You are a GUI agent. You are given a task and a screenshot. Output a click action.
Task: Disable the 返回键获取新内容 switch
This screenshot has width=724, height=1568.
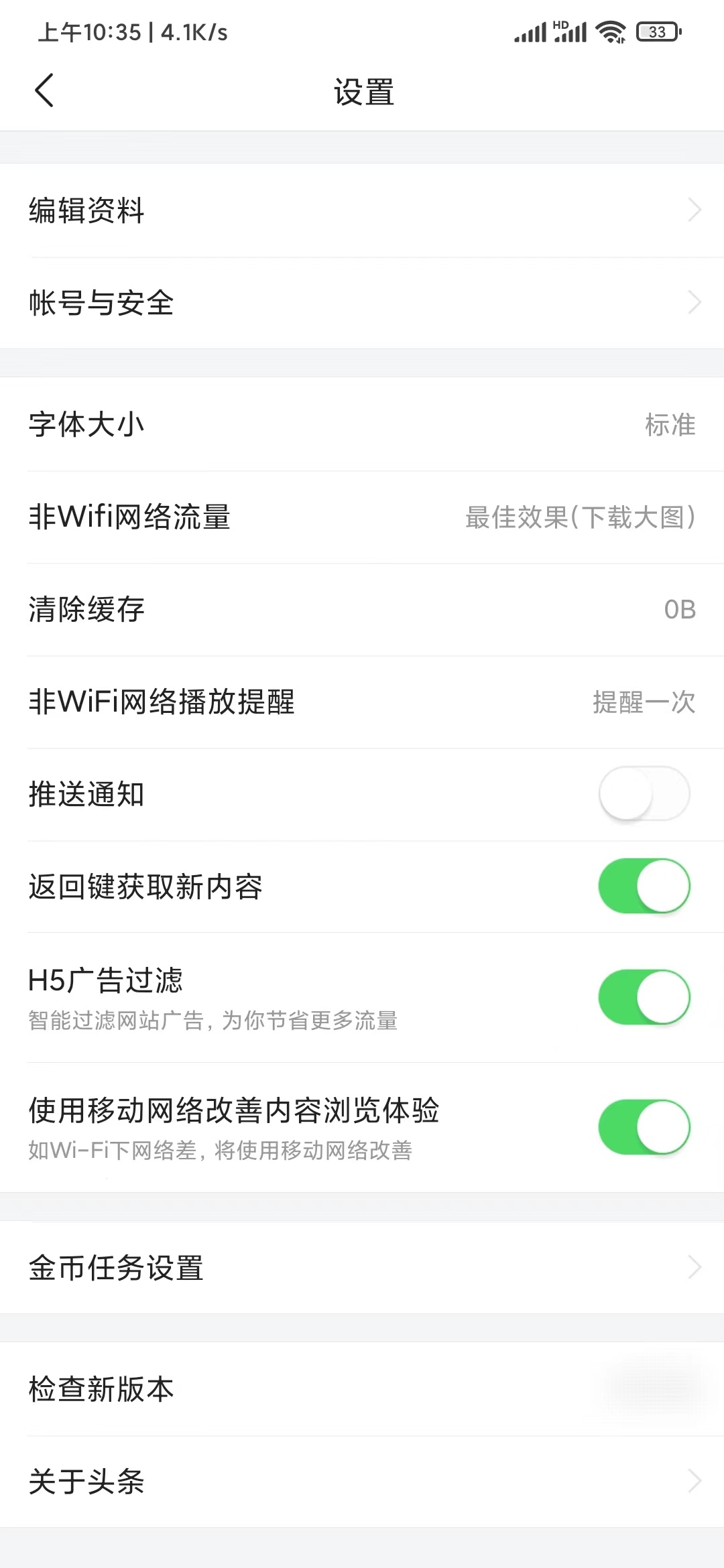(x=643, y=886)
